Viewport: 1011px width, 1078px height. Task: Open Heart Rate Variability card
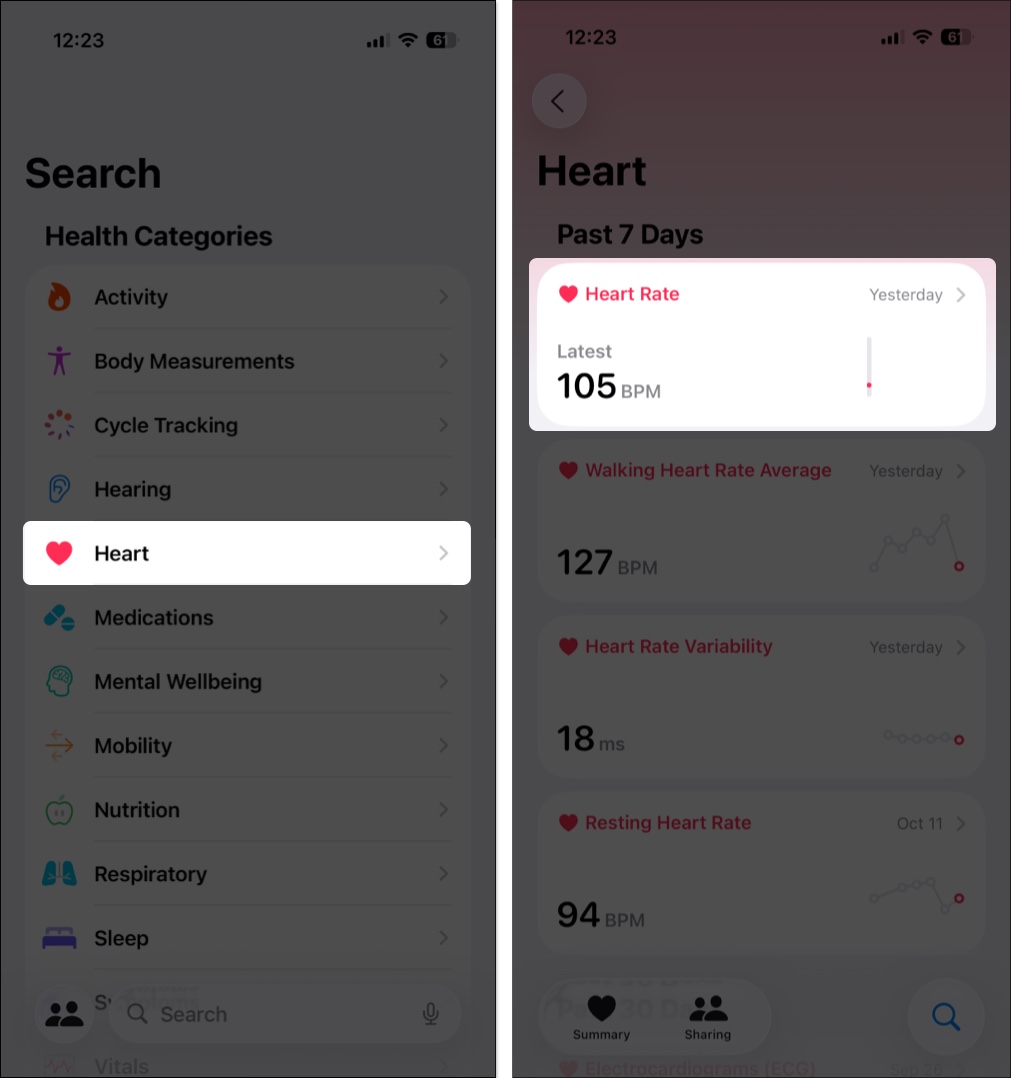(761, 697)
